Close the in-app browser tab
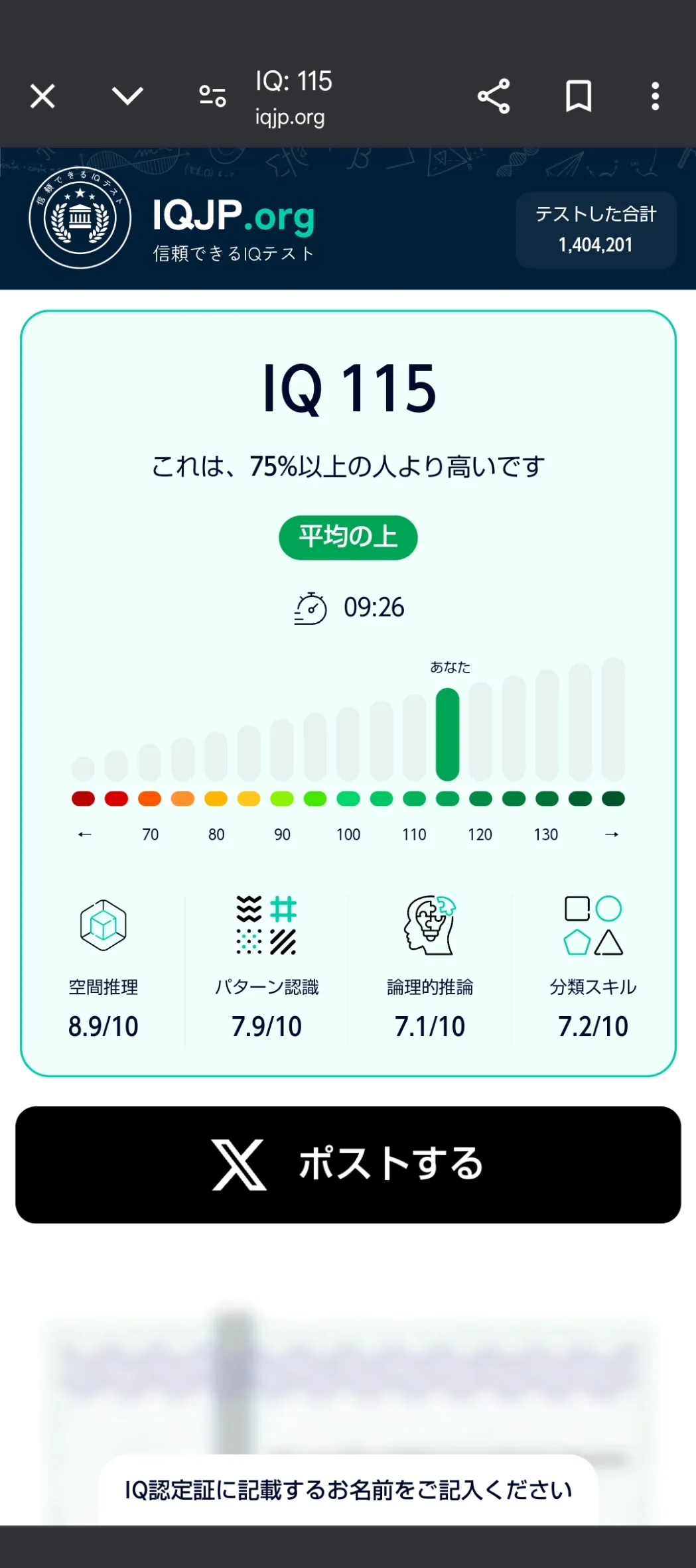The image size is (696, 1568). [42, 97]
